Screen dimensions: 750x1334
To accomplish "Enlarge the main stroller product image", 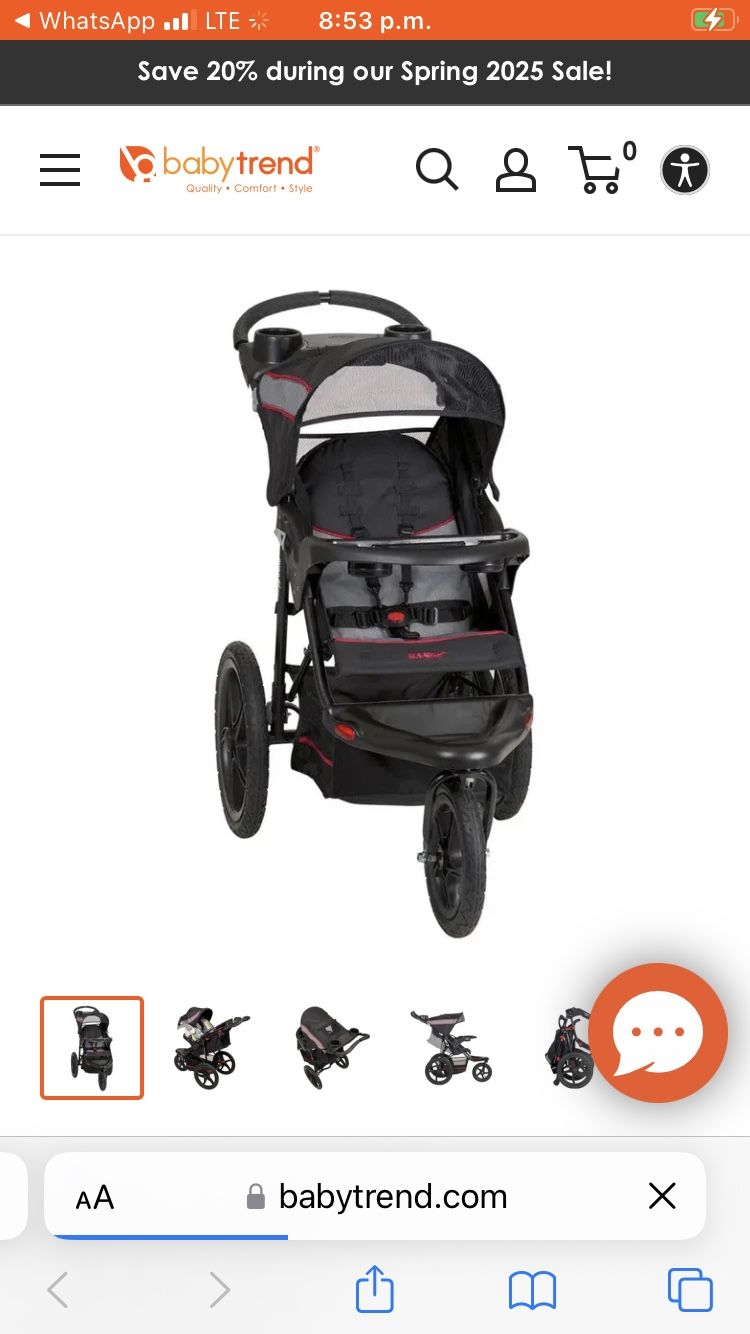I will pyautogui.click(x=375, y=610).
